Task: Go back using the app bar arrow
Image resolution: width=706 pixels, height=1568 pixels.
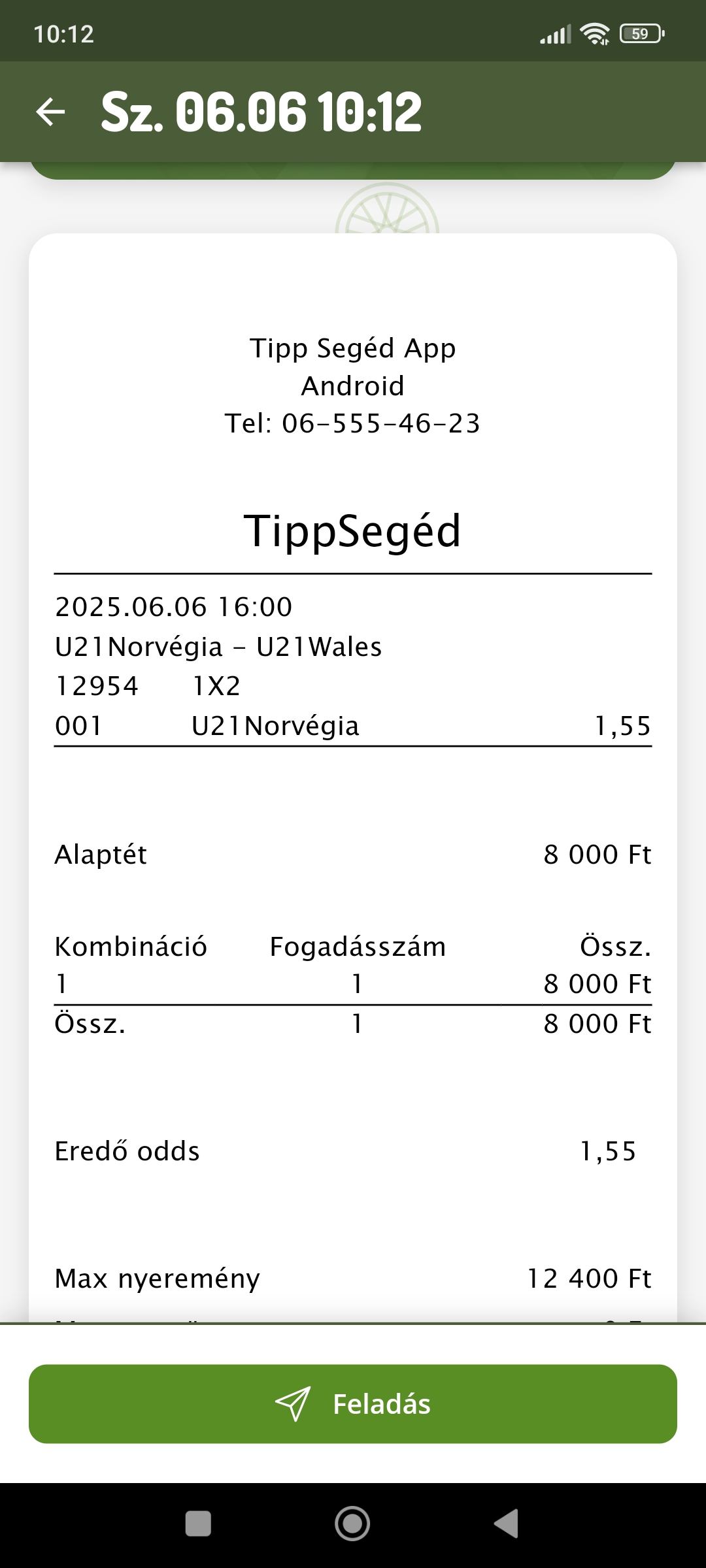Action: point(50,112)
